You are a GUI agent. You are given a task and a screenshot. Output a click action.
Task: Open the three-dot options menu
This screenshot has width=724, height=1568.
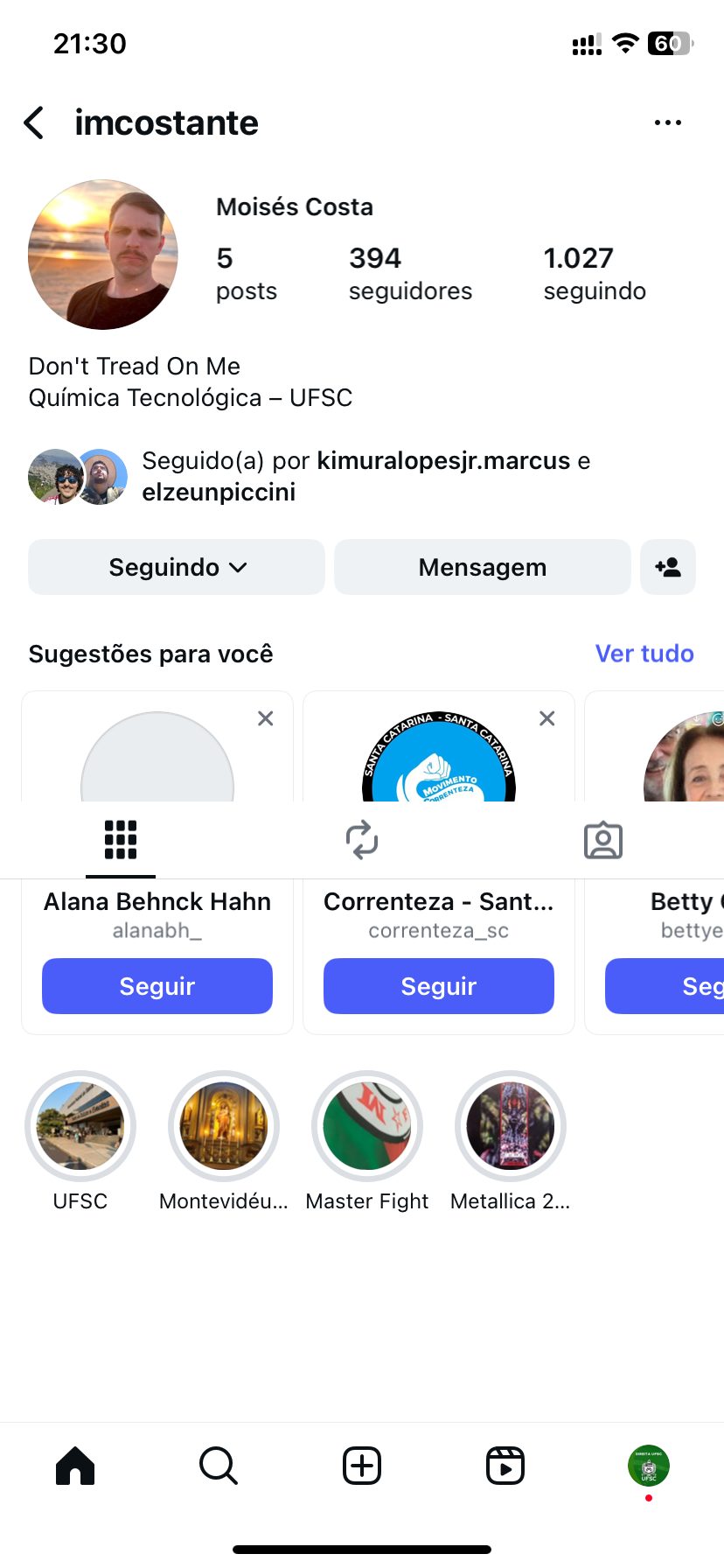coord(667,123)
